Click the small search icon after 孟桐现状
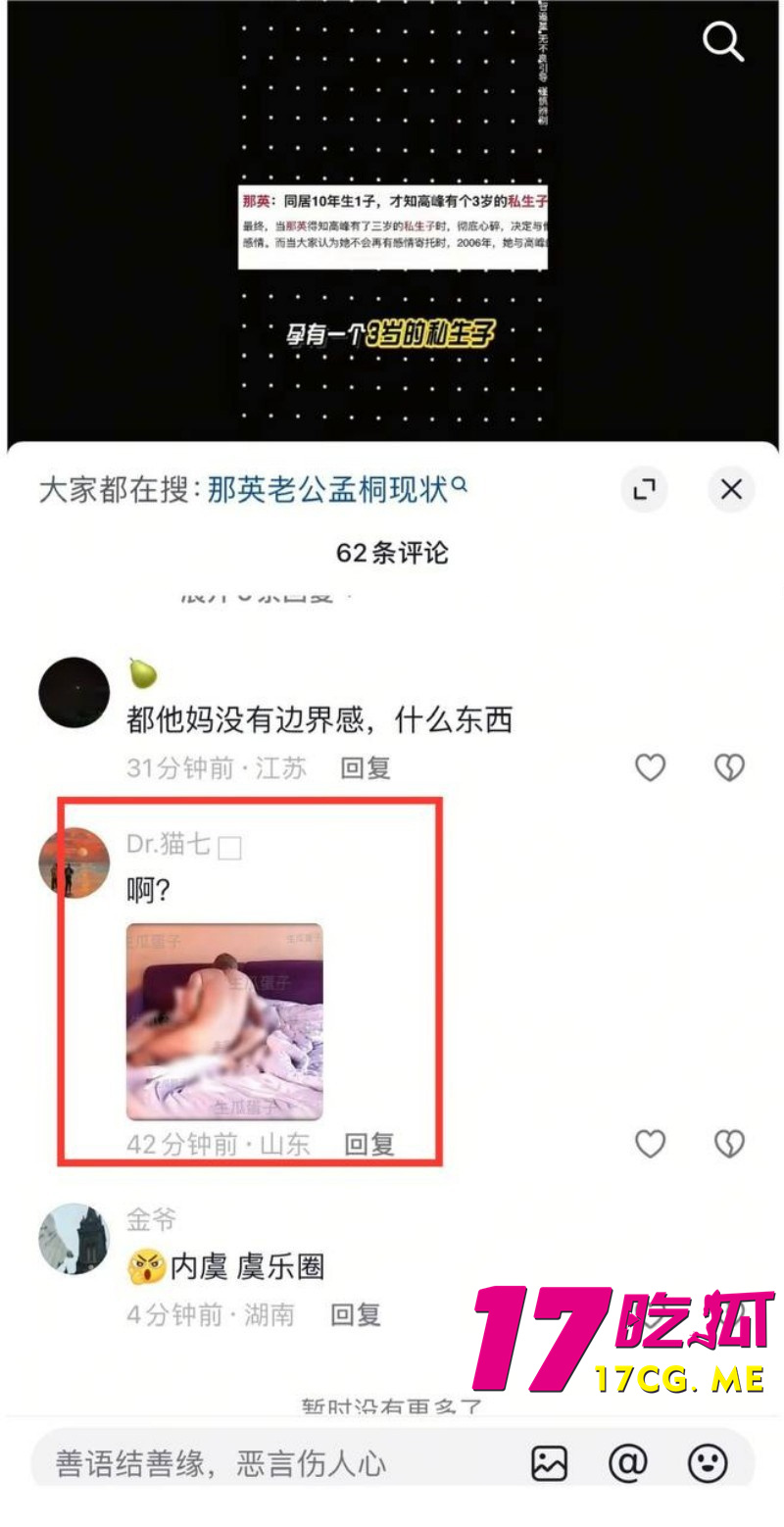 point(460,484)
